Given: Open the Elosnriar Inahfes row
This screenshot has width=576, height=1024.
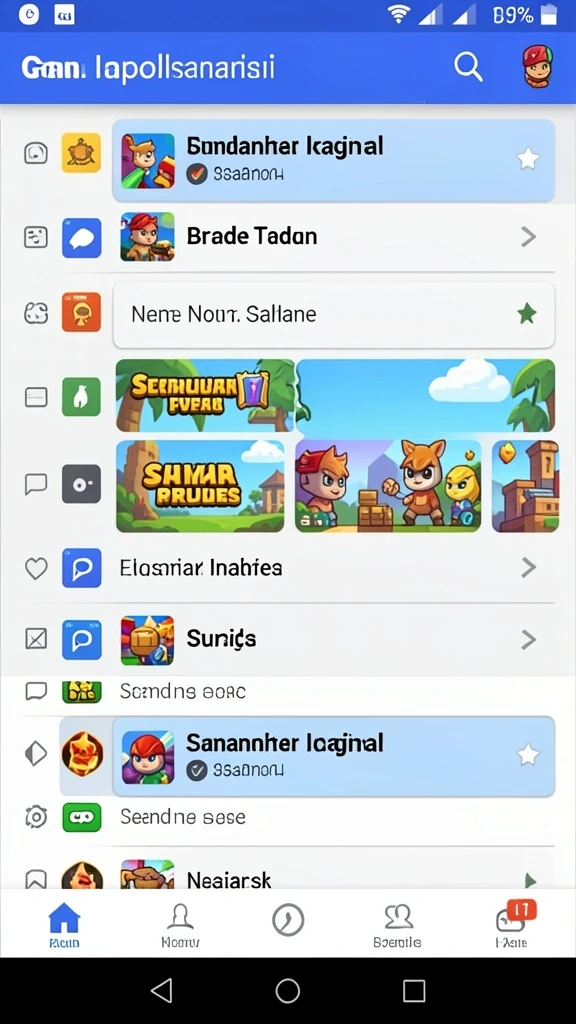Looking at the screenshot, I should coord(334,568).
